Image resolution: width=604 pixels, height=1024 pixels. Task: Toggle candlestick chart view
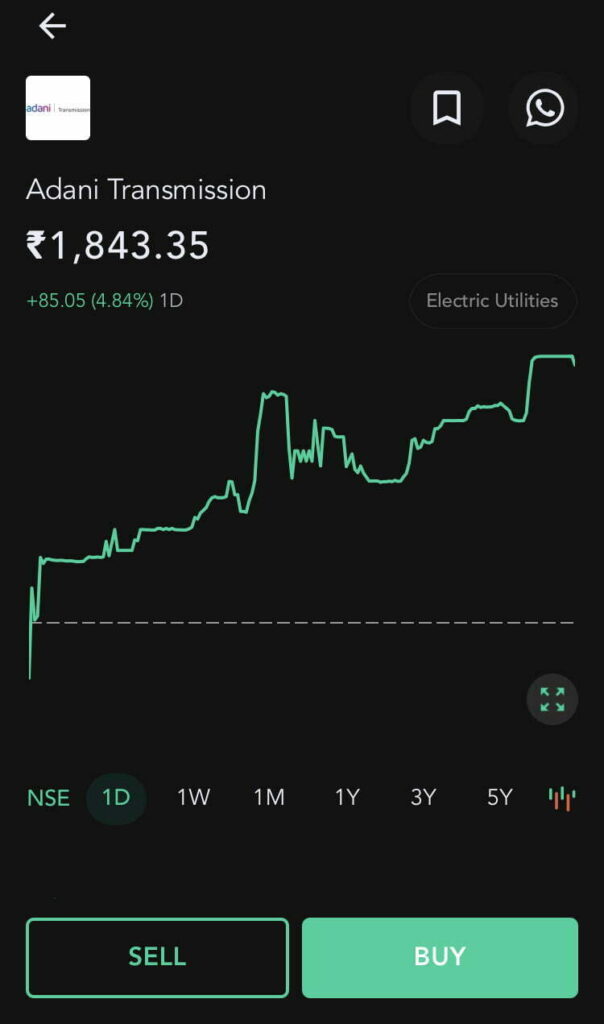pos(562,798)
